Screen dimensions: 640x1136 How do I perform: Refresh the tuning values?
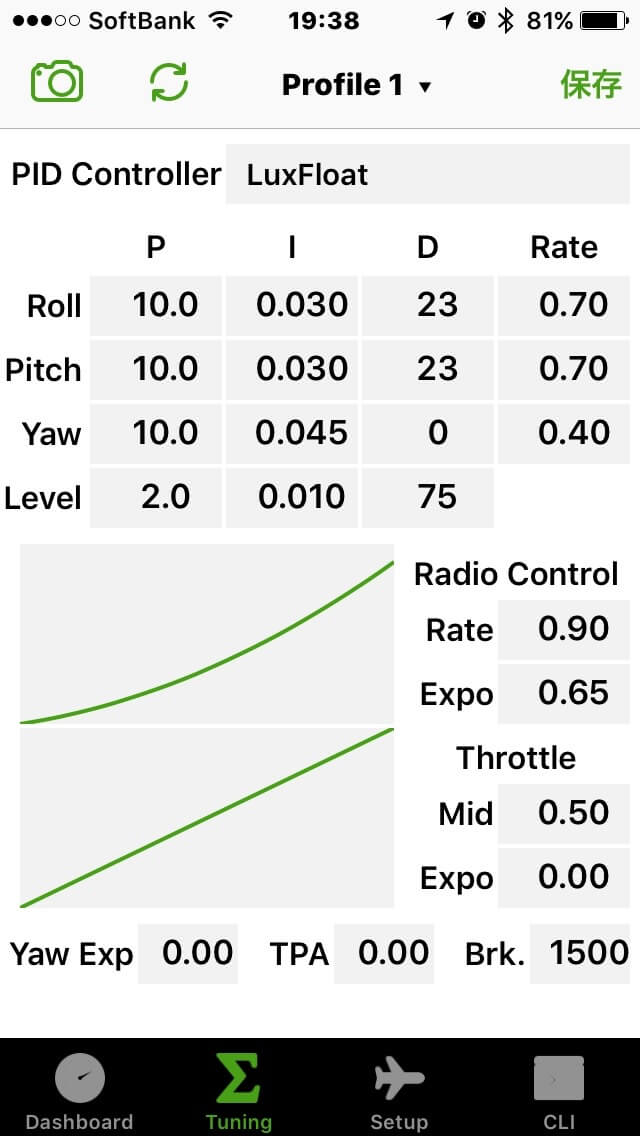point(169,83)
